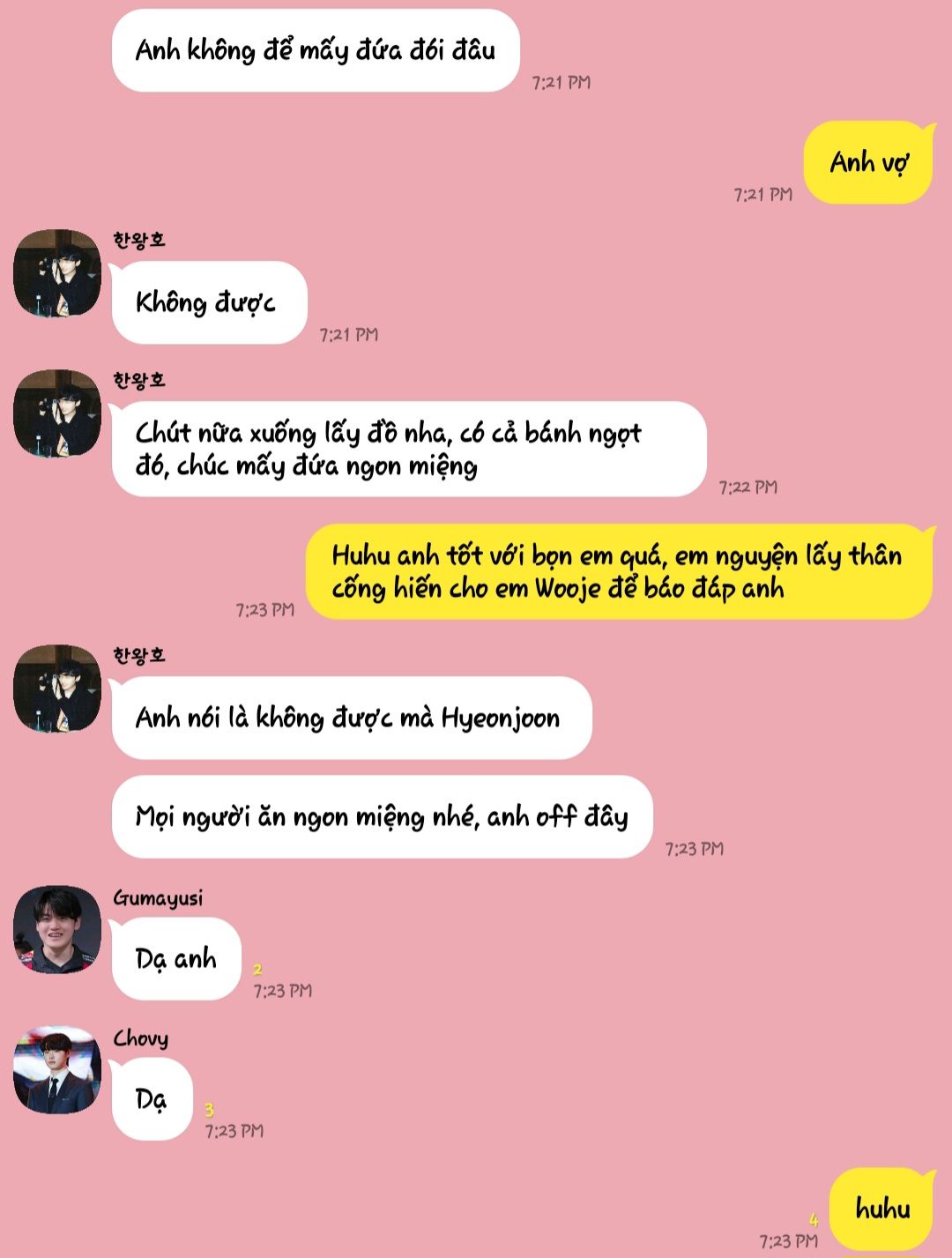
Task: Open 한왕호's avatar beside "Không được"
Action: click(57, 273)
